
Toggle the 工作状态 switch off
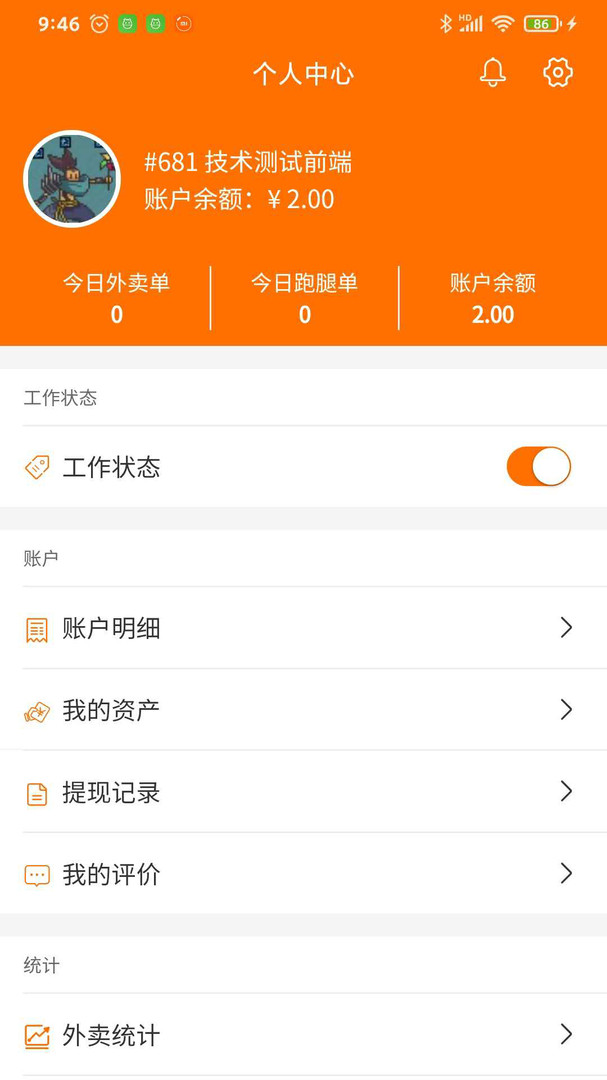click(538, 467)
